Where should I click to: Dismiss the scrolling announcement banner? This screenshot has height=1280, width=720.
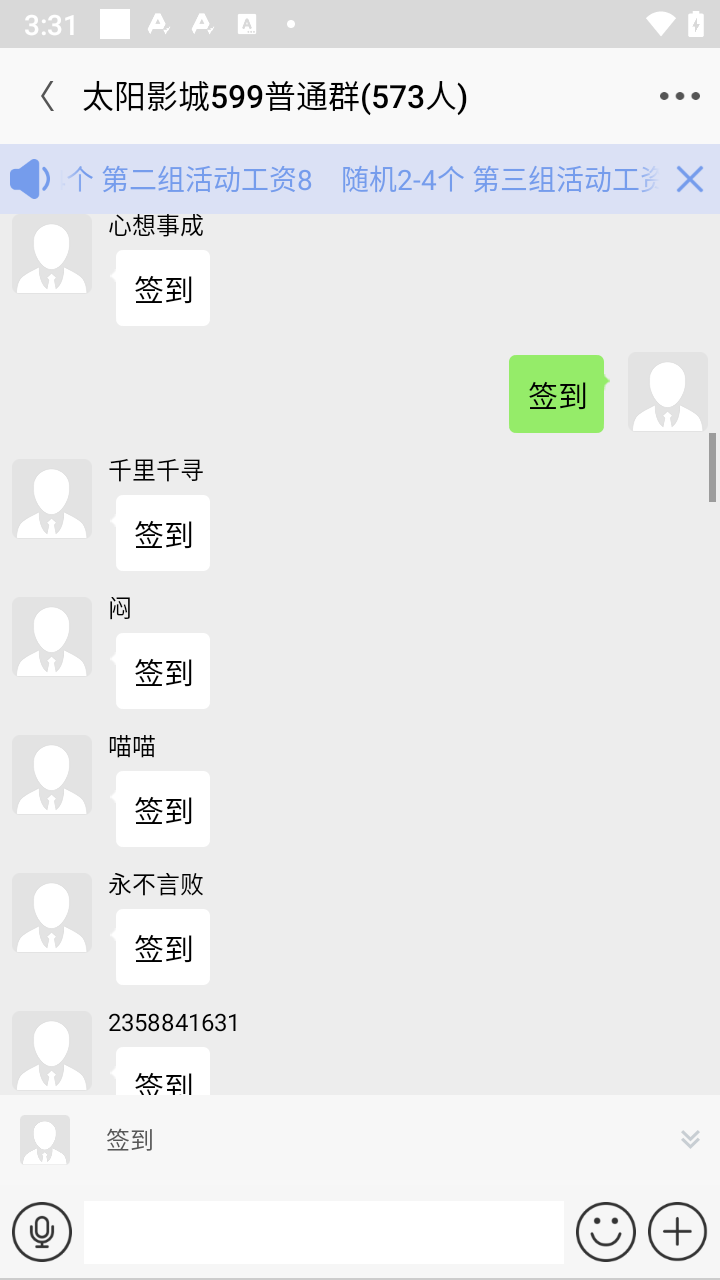[689, 179]
